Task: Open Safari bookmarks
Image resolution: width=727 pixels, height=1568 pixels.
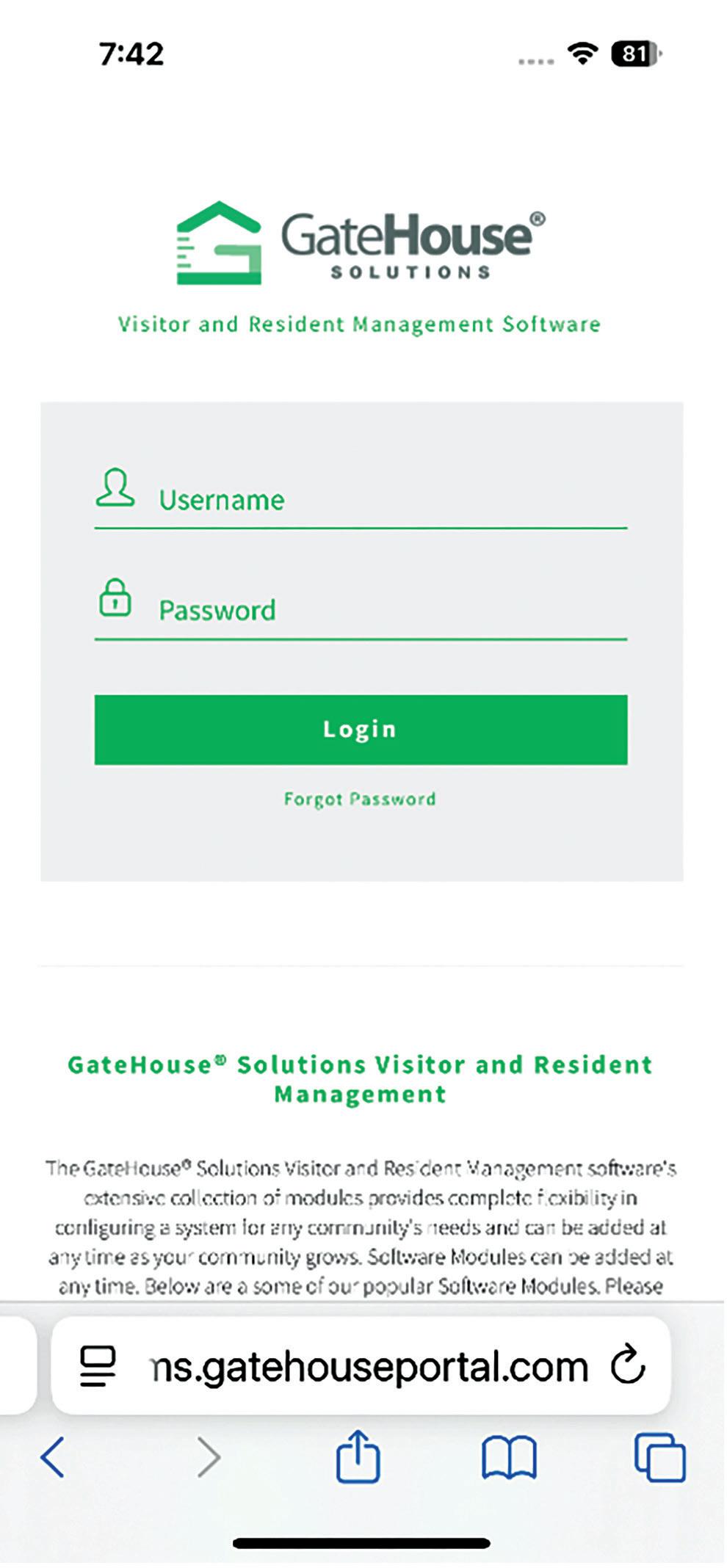Action: click(x=509, y=1458)
